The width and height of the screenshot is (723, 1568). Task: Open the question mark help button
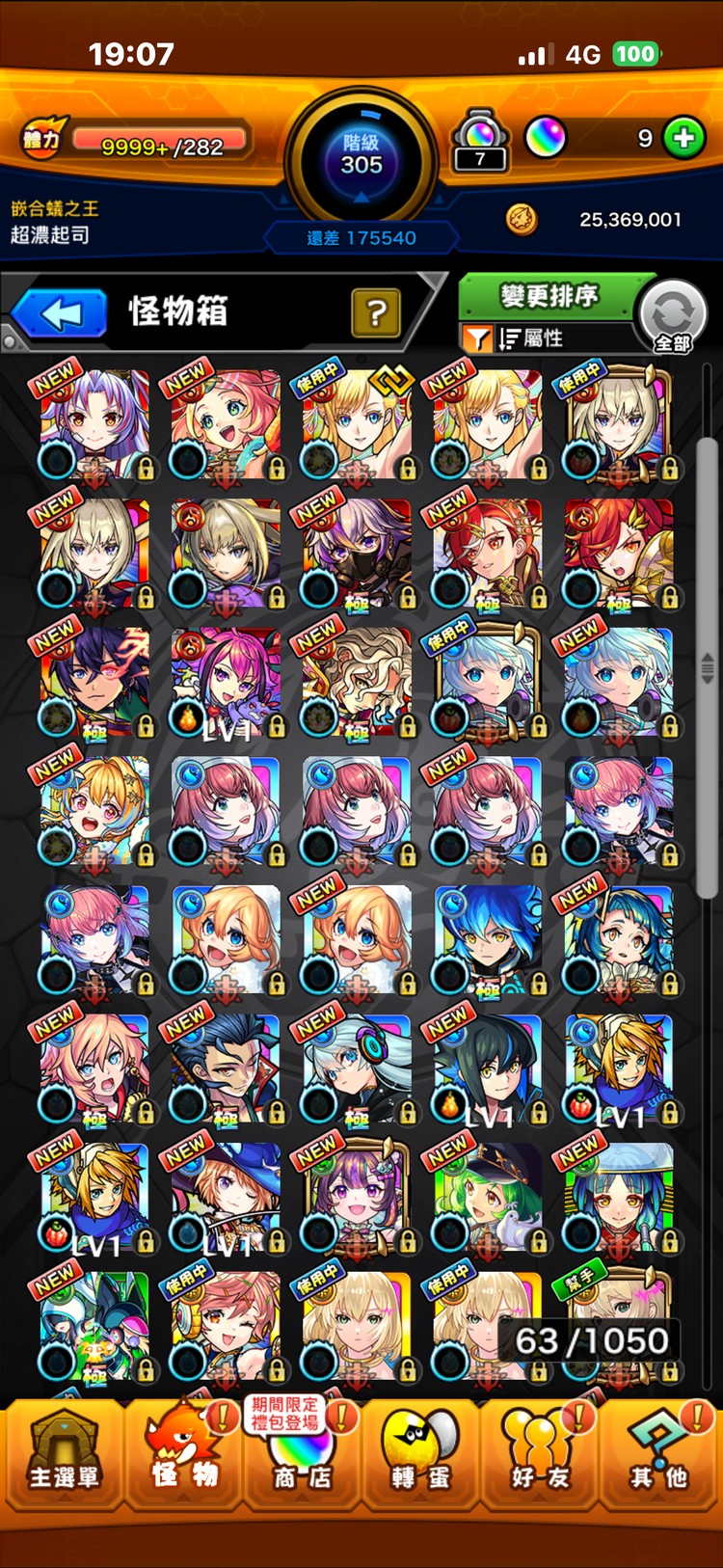(376, 312)
